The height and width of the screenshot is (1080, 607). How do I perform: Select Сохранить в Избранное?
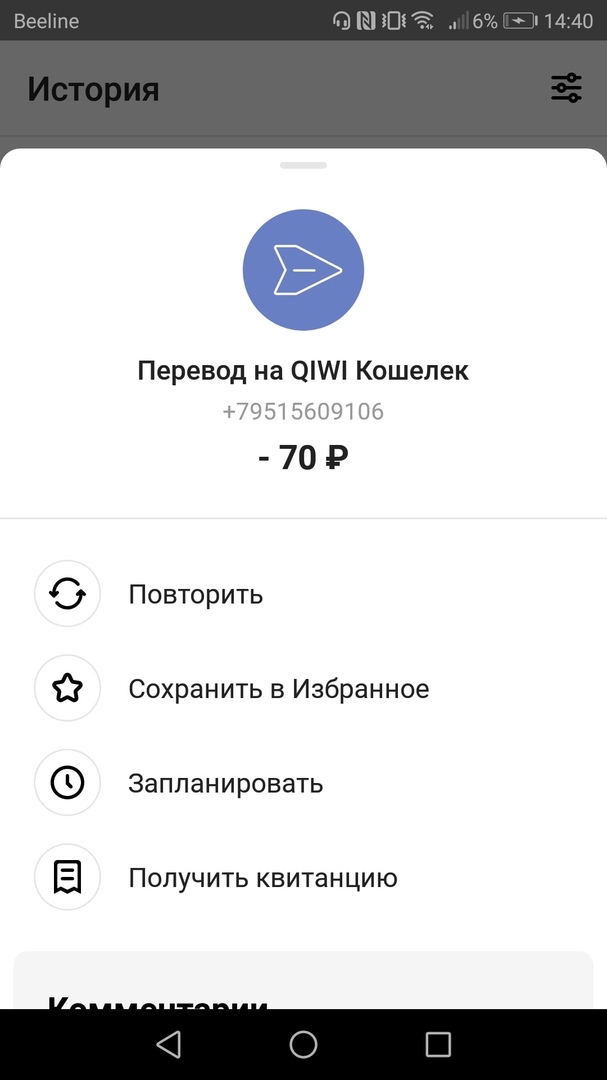(278, 689)
